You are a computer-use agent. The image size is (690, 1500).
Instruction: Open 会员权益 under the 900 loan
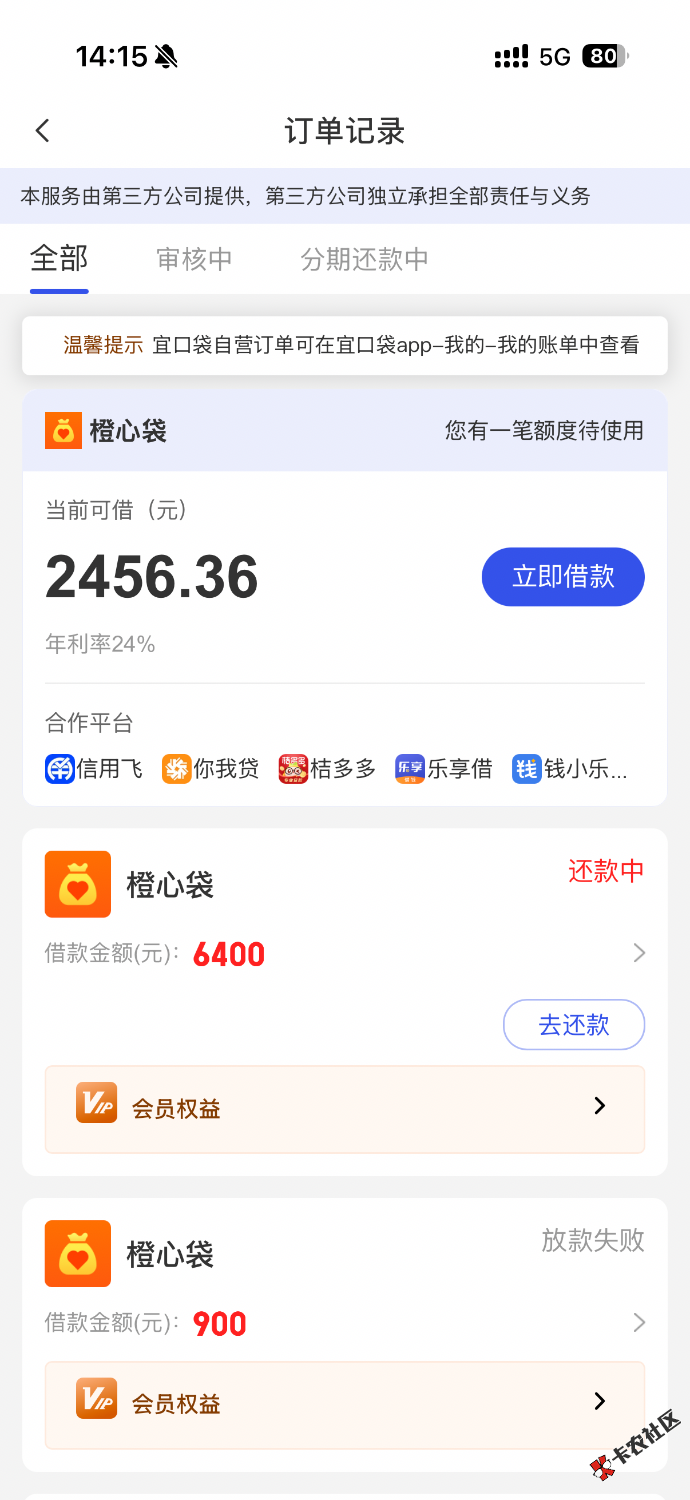tap(344, 1403)
